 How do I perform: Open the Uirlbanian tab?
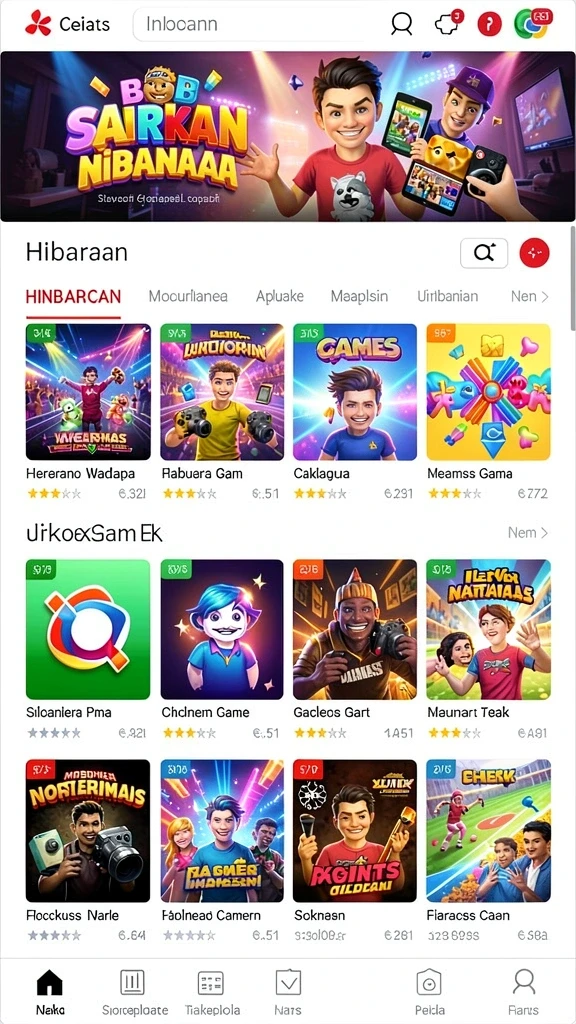[x=447, y=296]
